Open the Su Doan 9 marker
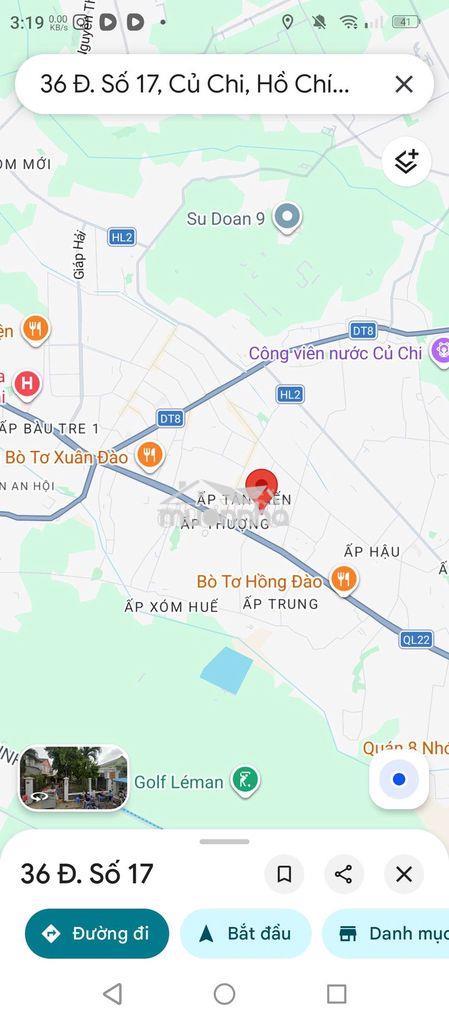The height and width of the screenshot is (1024, 449). point(286,217)
